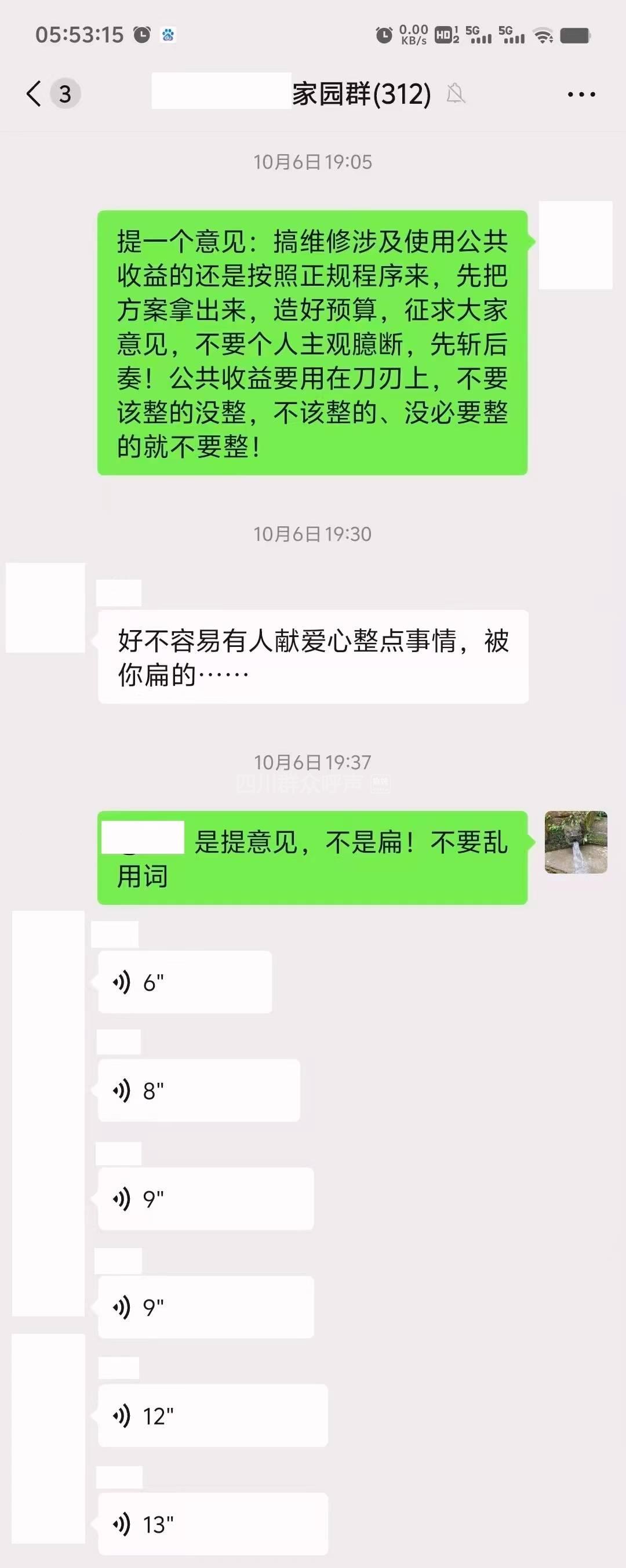
Task: Play the 12-second voice message
Action: (x=213, y=1416)
